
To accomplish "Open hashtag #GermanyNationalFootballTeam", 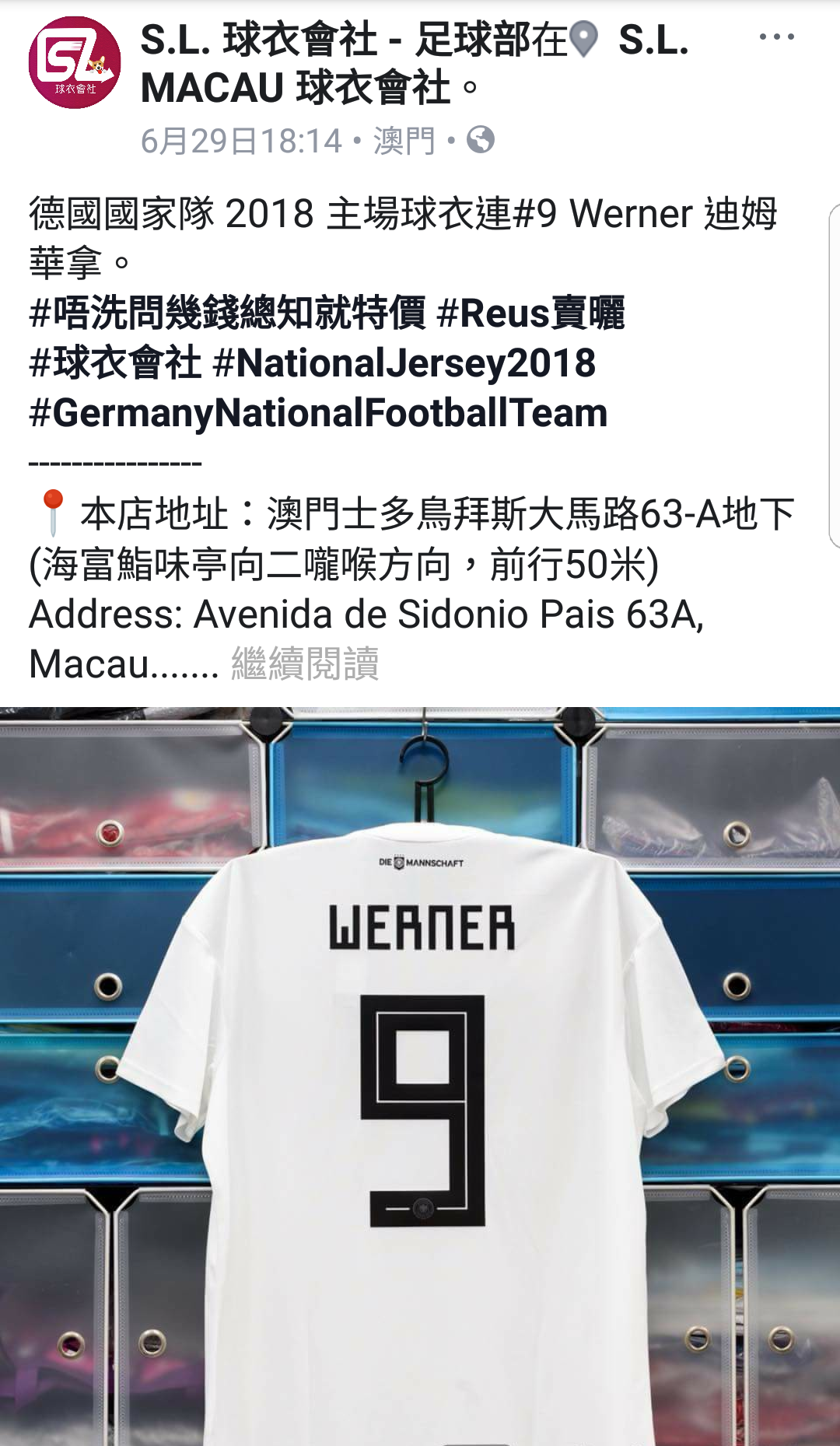I will (318, 413).
